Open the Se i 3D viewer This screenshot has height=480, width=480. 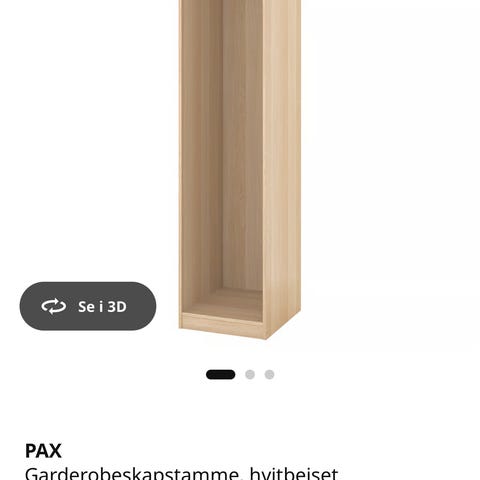pyautogui.click(x=88, y=306)
